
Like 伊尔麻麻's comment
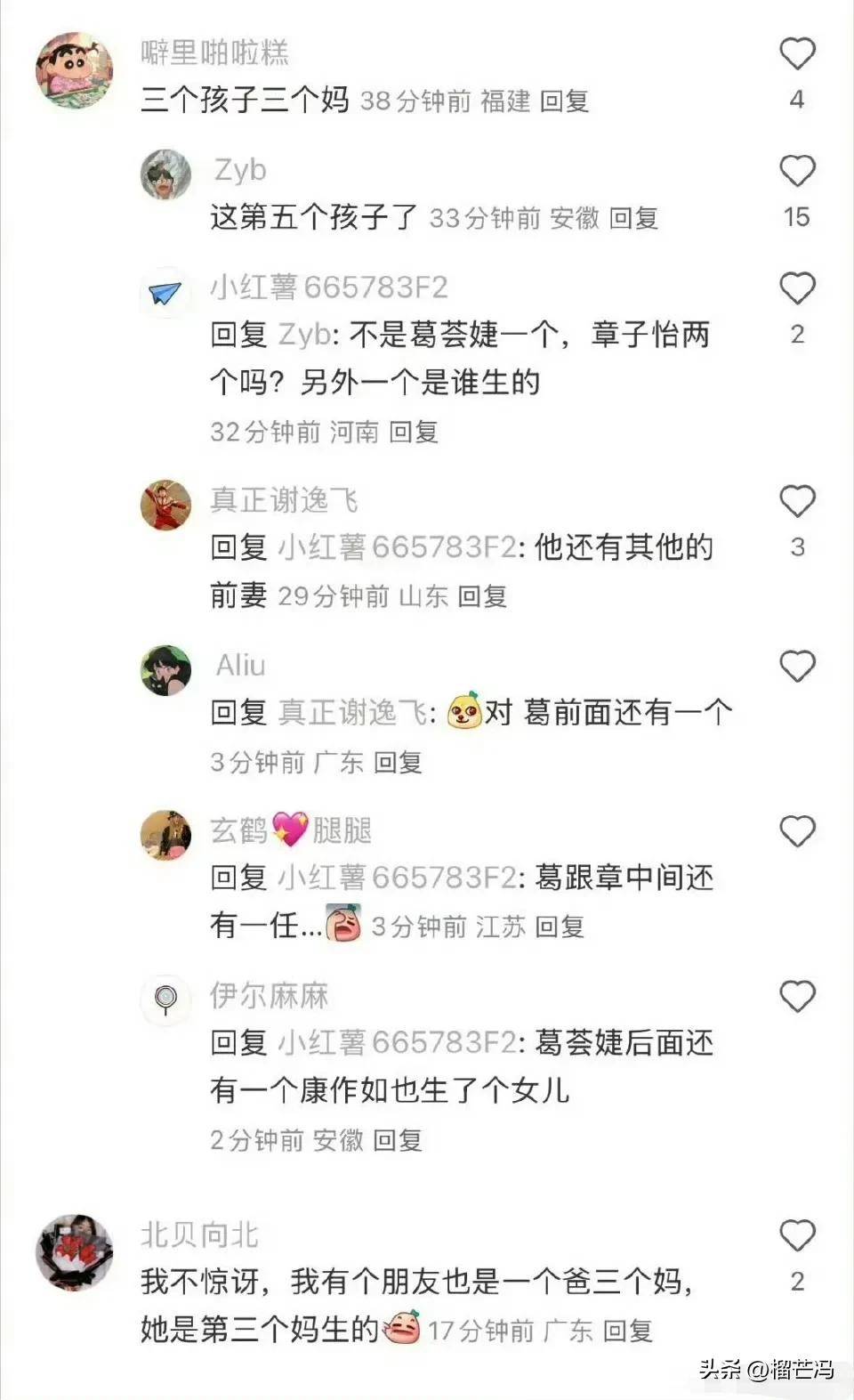click(x=797, y=996)
